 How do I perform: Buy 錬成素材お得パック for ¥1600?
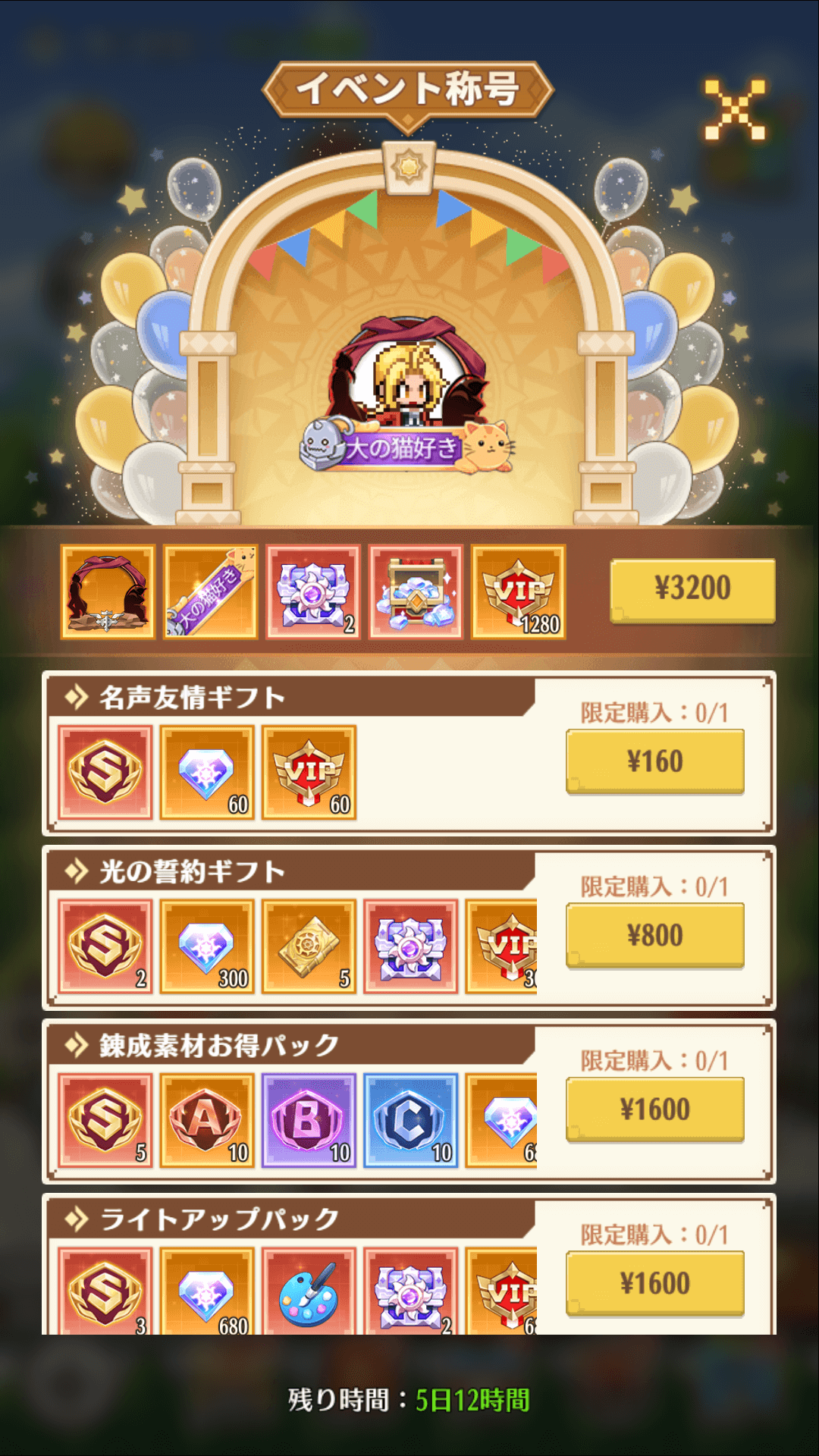[654, 1109]
